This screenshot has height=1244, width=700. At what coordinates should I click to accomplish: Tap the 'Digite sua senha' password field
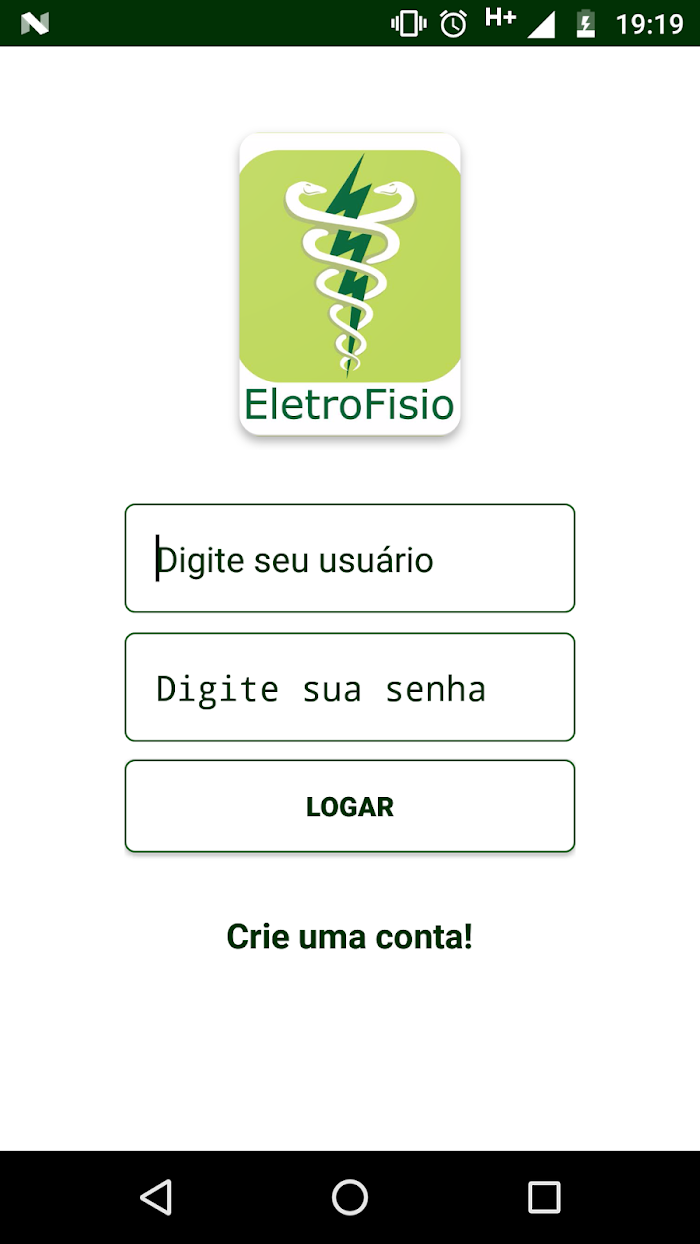(x=350, y=687)
